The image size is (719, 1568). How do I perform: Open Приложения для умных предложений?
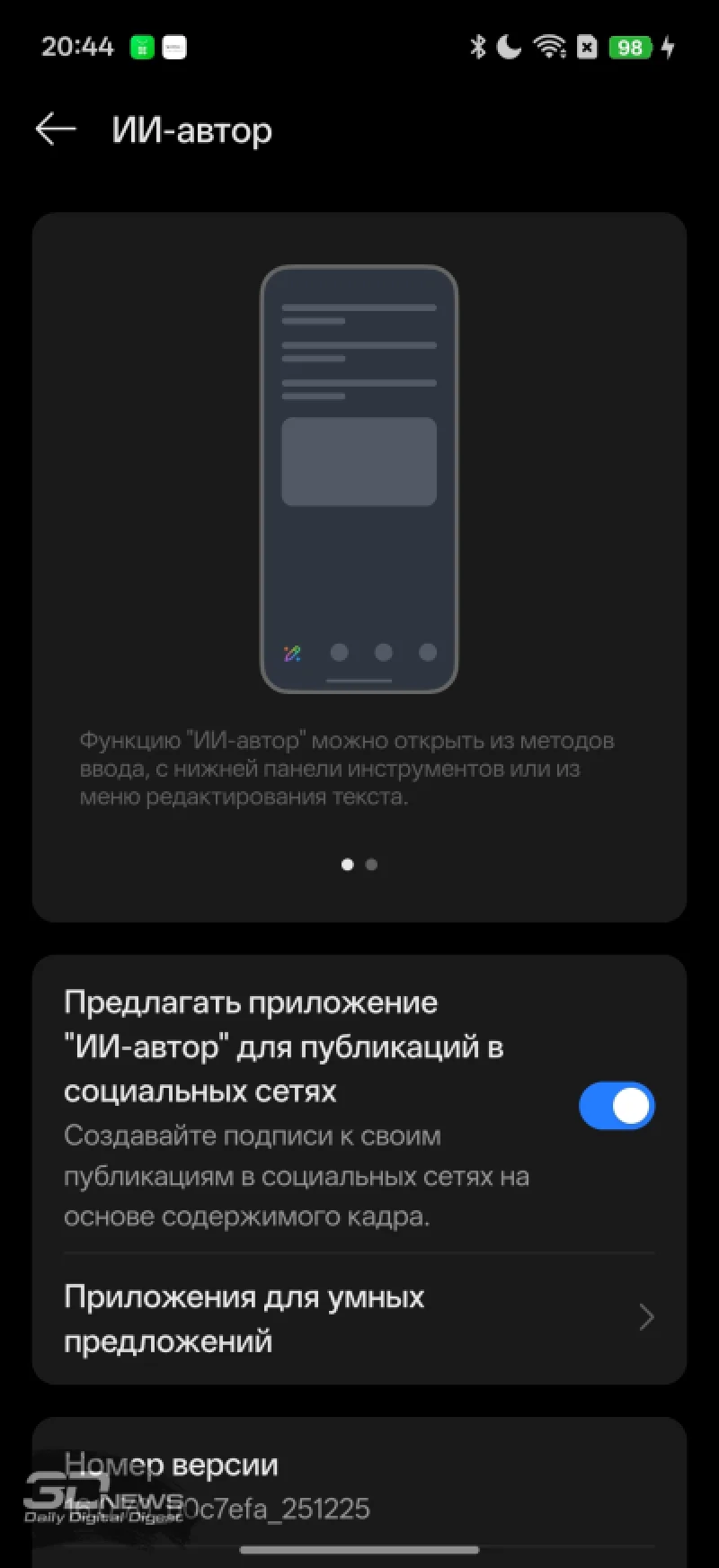(359, 1318)
